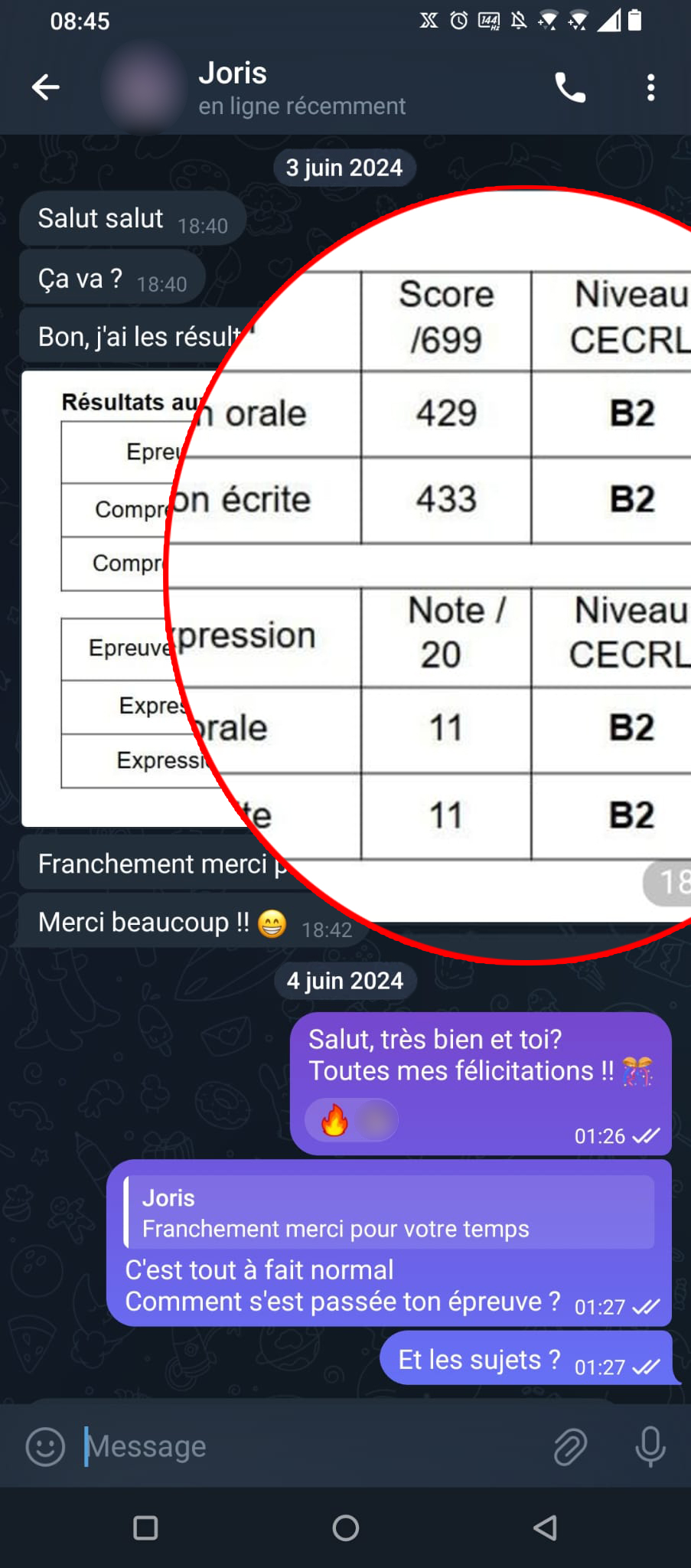Open the emoji picker

(x=45, y=1446)
